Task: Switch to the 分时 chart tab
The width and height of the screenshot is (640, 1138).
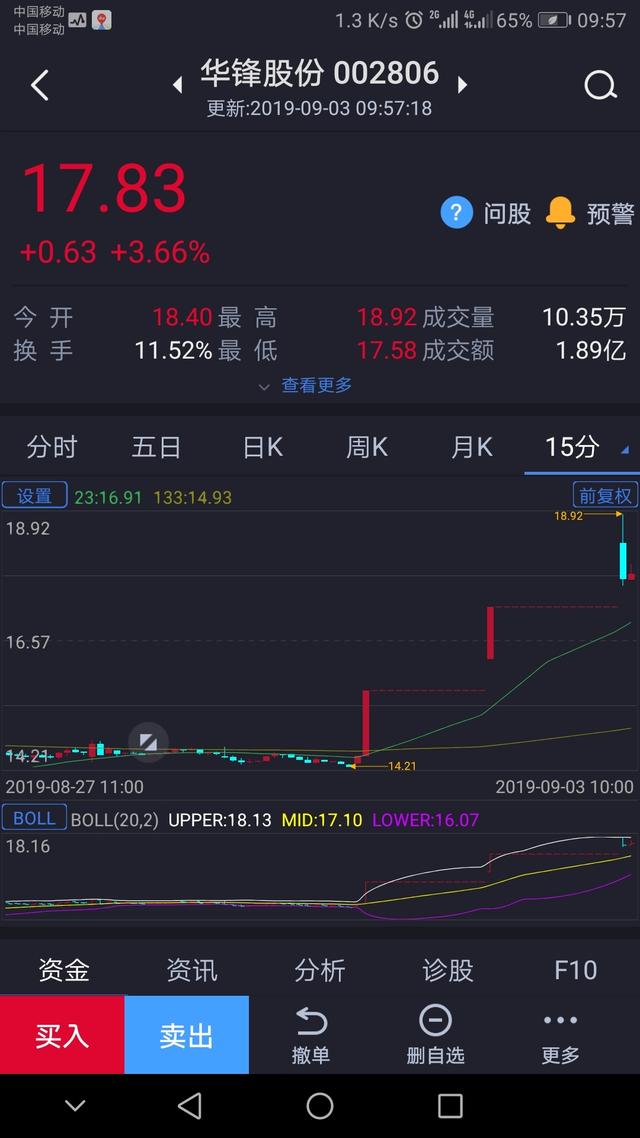Action: (52, 447)
